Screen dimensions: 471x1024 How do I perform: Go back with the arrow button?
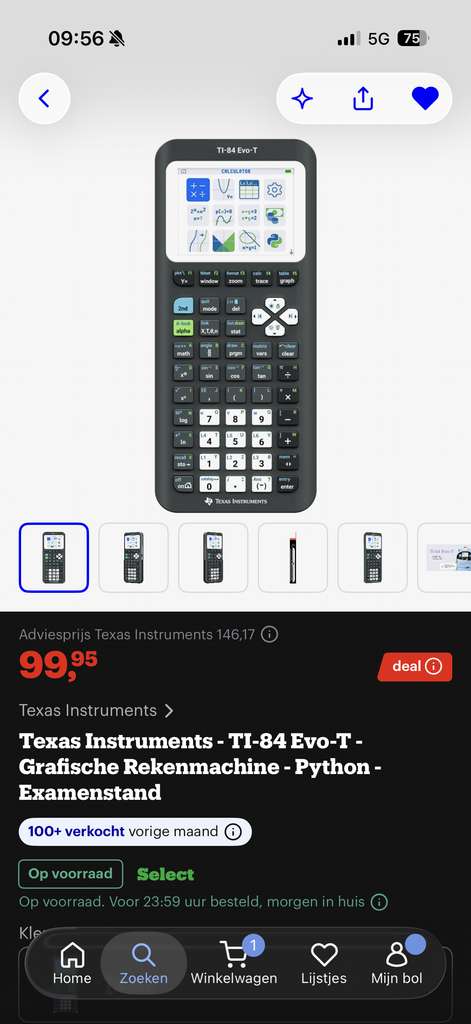click(44, 99)
